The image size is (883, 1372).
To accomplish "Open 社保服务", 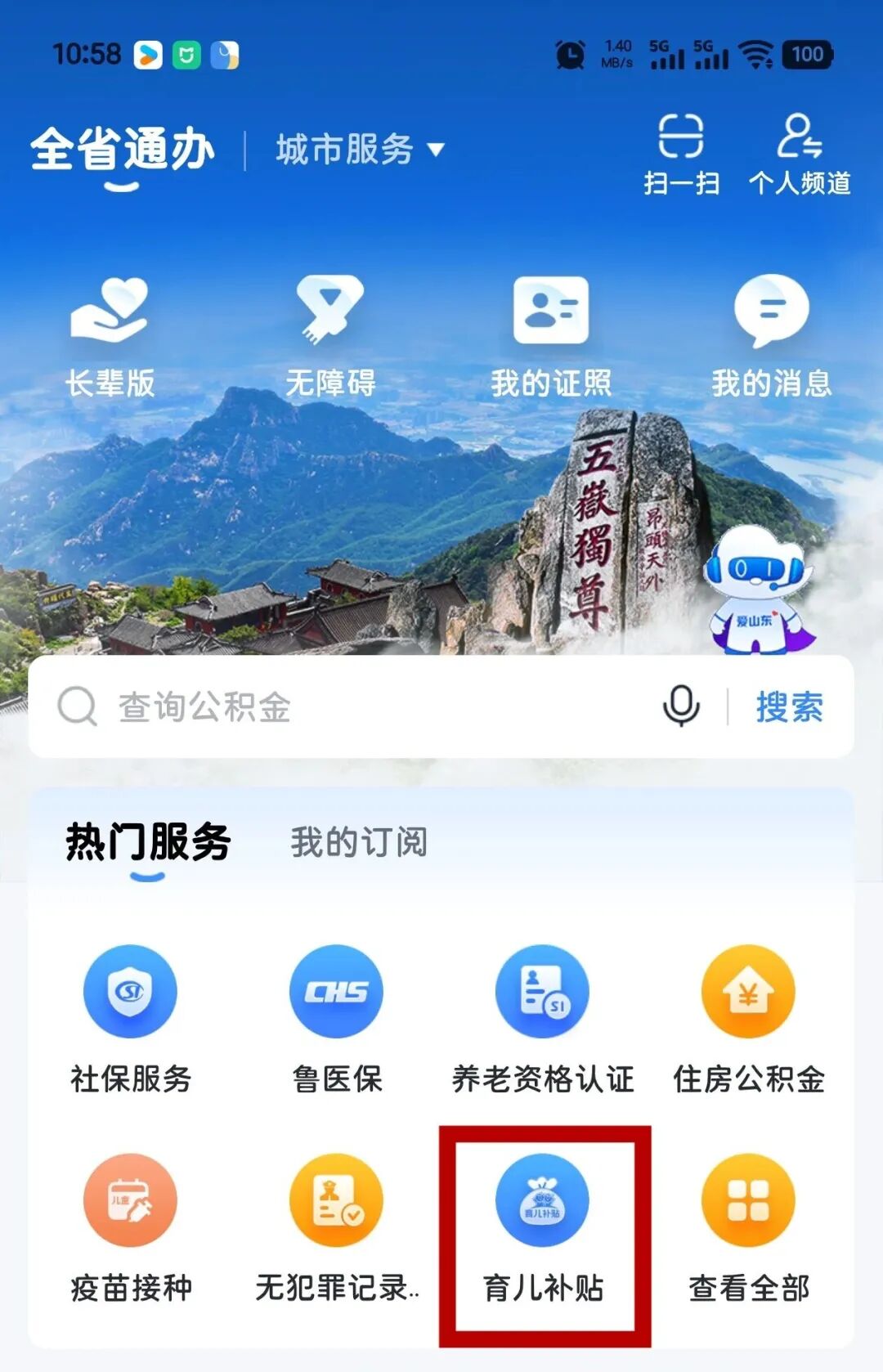I will click(131, 1018).
